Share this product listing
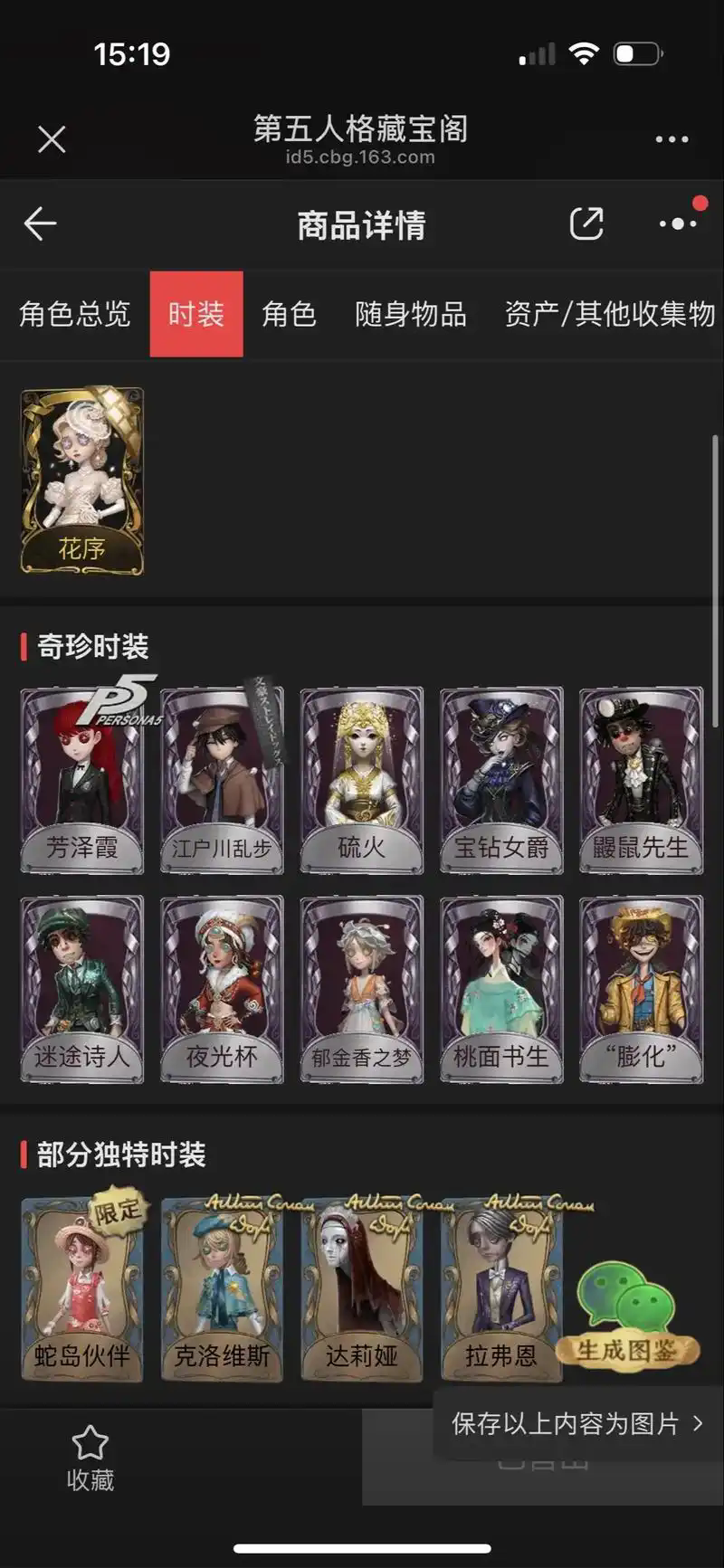 586,223
